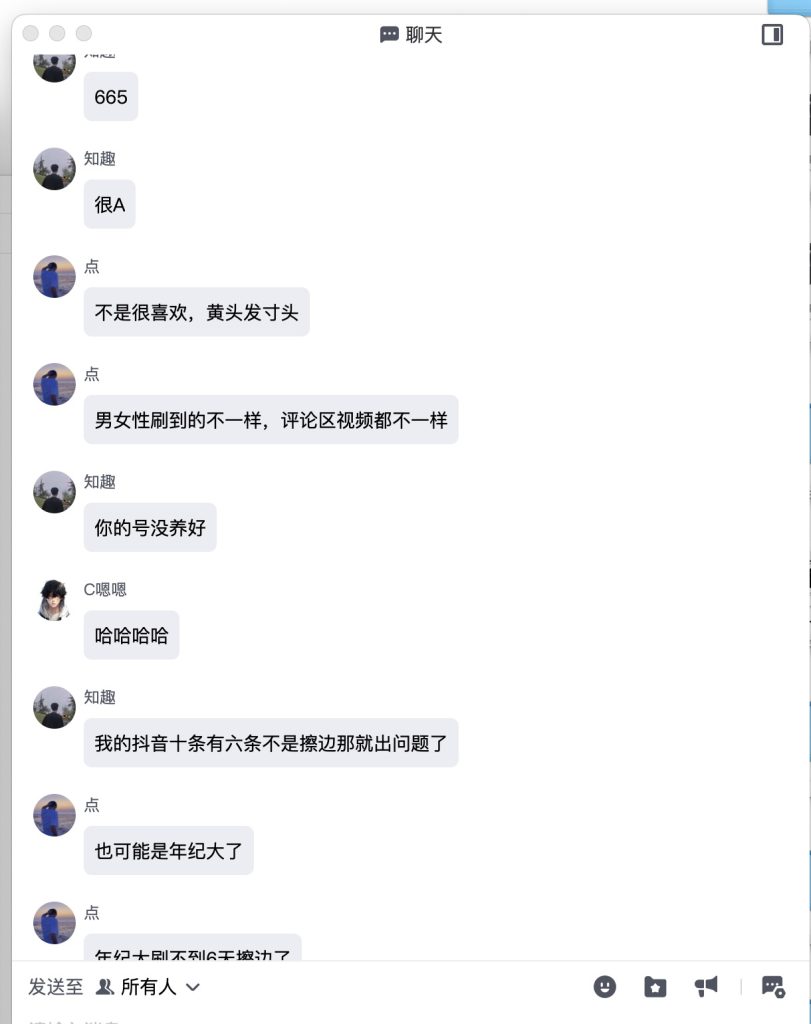Viewport: 811px width, 1024px height.
Task: Minimize the chat window
Action: [x=57, y=34]
